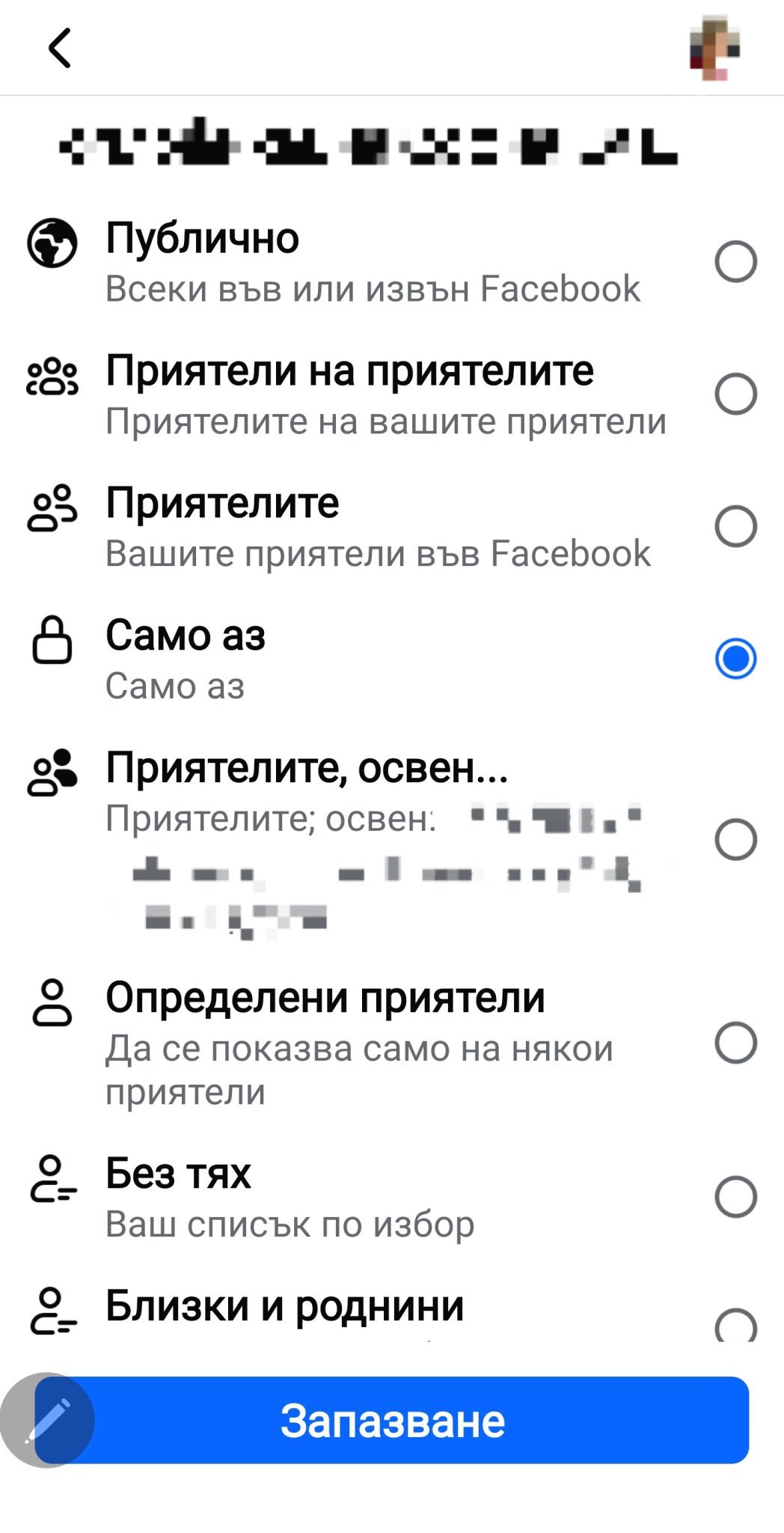Screen dimensions: 784x1533
Task: Select the Публично audience option
Action: pyautogui.click(x=735, y=261)
